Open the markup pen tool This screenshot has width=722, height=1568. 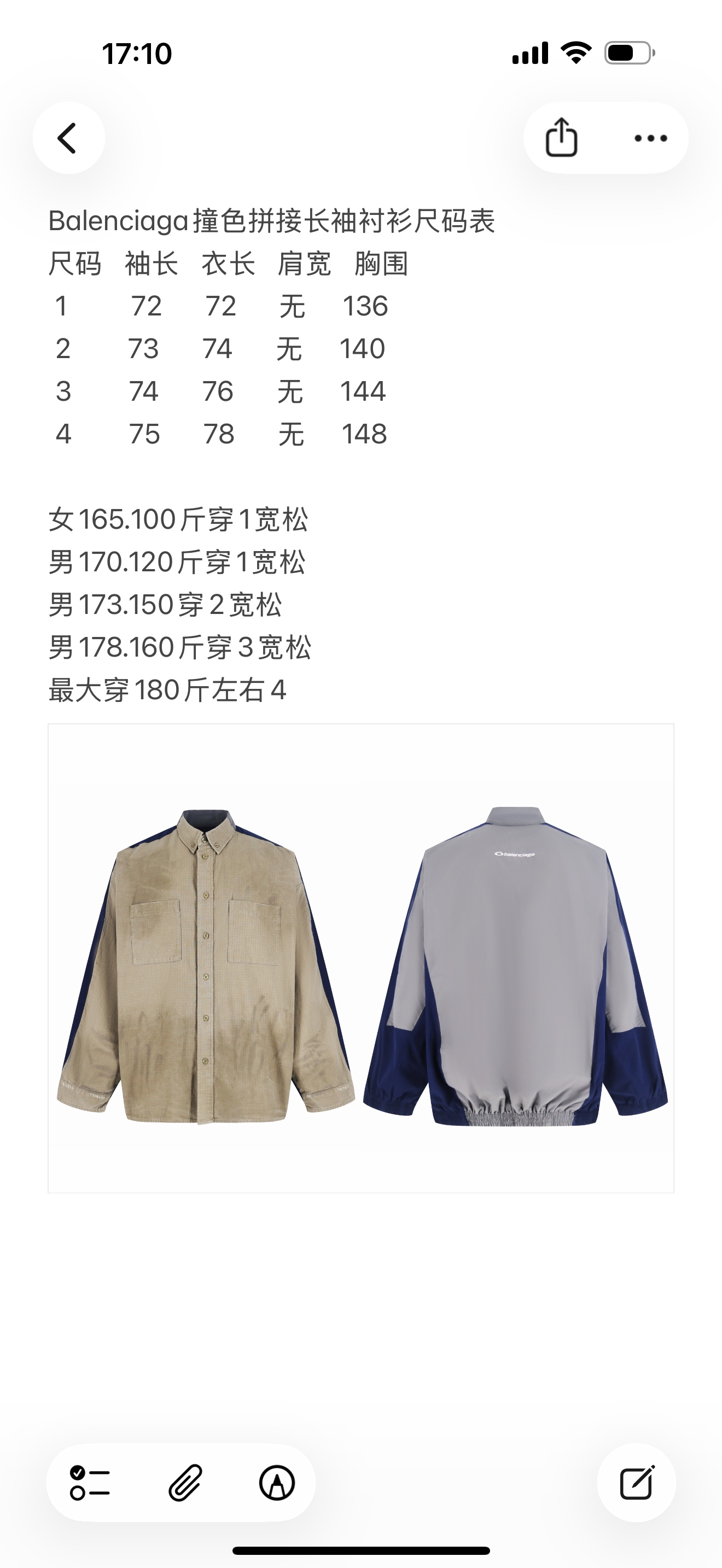(277, 1482)
